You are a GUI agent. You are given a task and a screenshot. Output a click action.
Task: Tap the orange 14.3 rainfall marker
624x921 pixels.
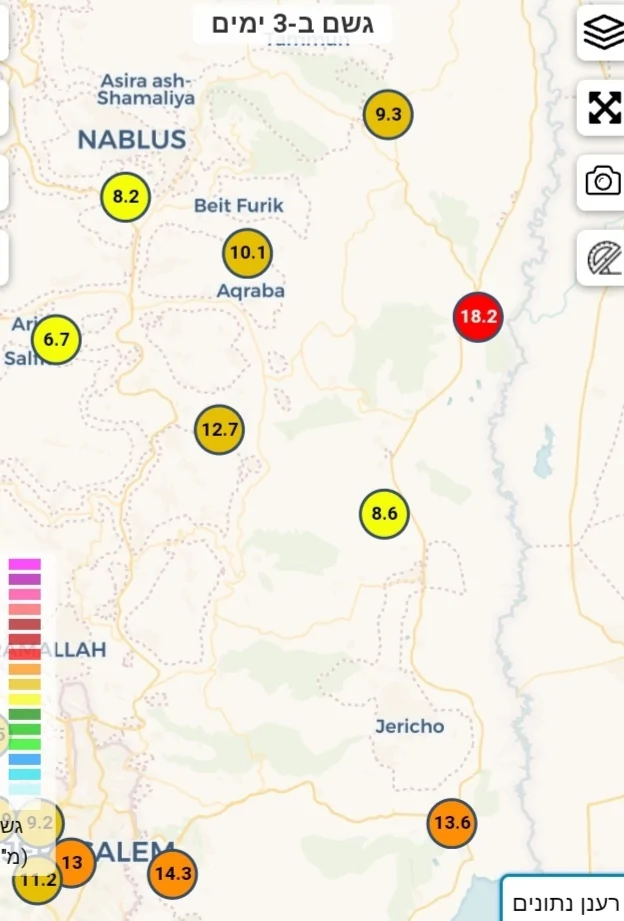coord(173,875)
